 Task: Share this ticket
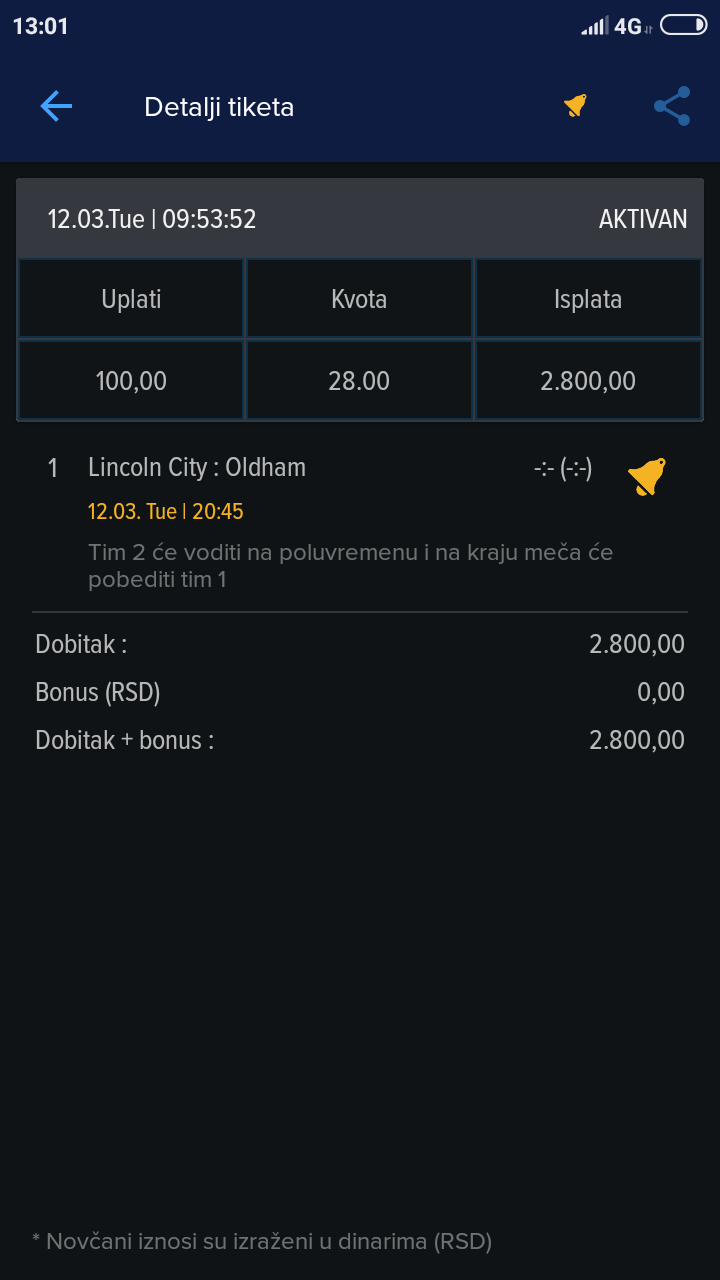pos(672,106)
